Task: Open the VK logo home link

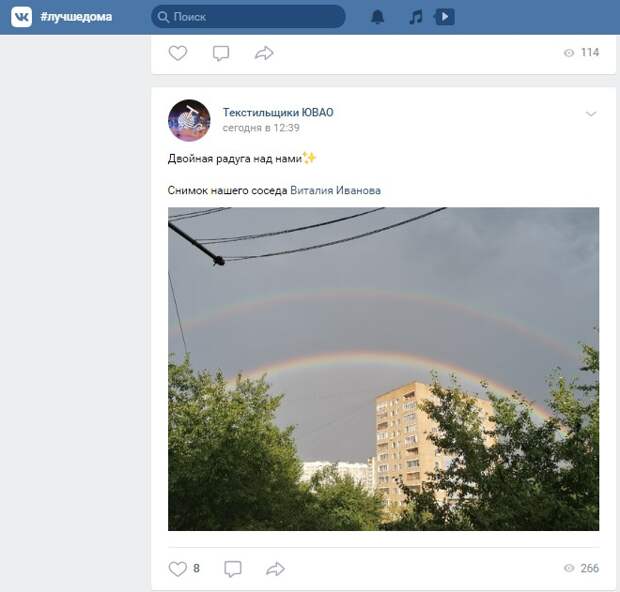Action: (21, 17)
